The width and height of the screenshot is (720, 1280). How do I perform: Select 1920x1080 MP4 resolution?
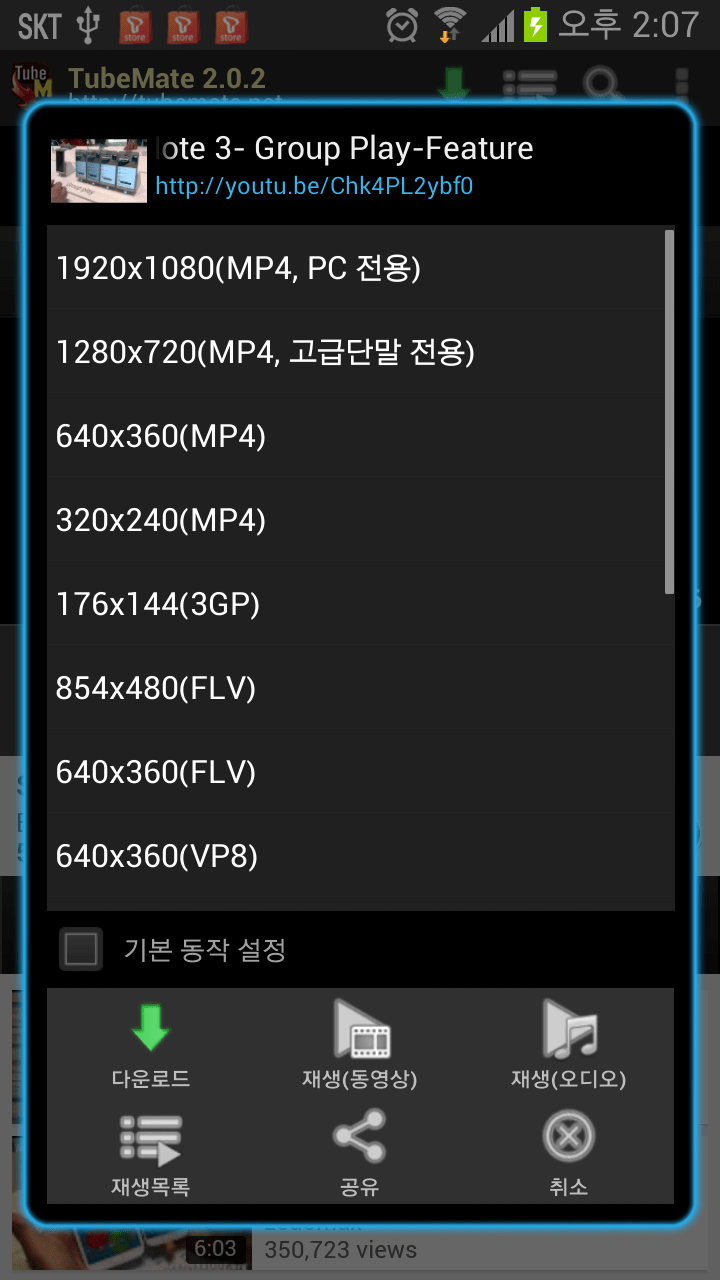coord(360,268)
